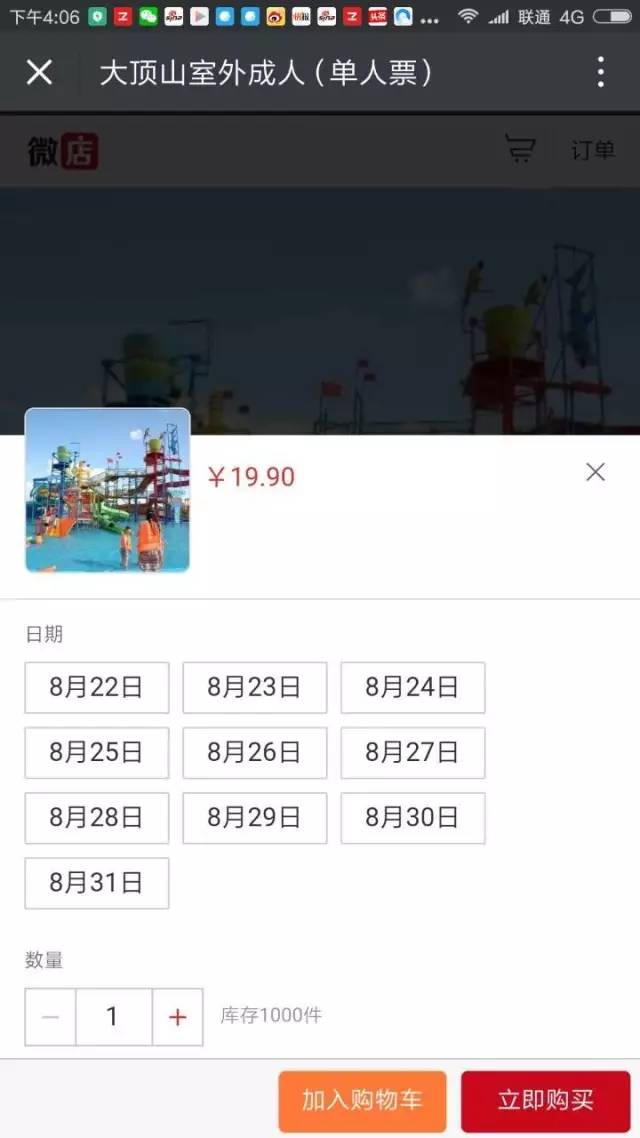The height and width of the screenshot is (1138, 640).
Task: Pick the 8月24日 date option
Action: pos(412,687)
